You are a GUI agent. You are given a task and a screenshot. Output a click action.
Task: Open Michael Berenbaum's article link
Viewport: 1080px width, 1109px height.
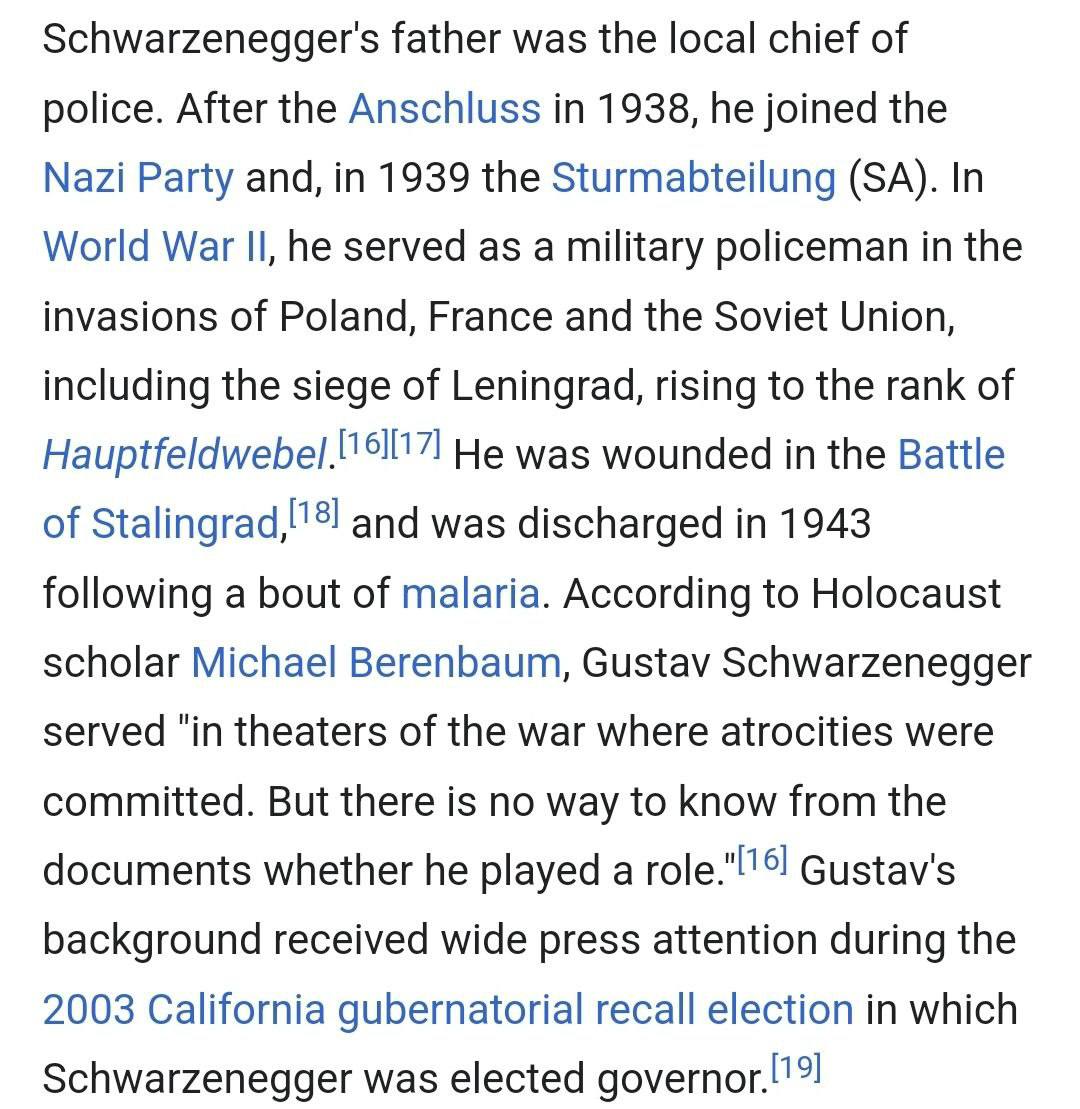[375, 663]
